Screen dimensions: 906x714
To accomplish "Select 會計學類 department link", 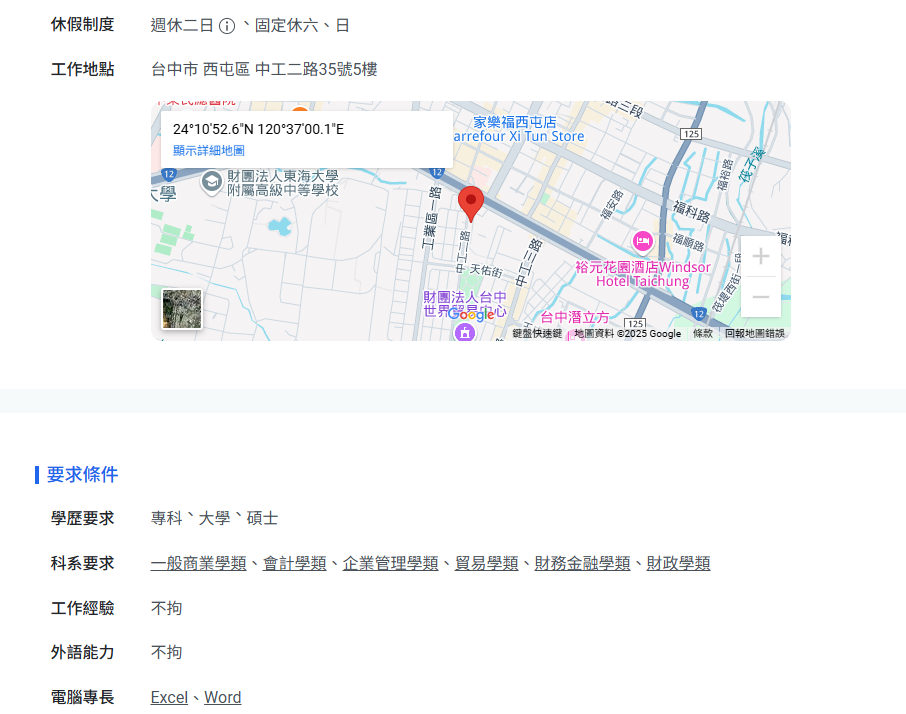I will 294,564.
